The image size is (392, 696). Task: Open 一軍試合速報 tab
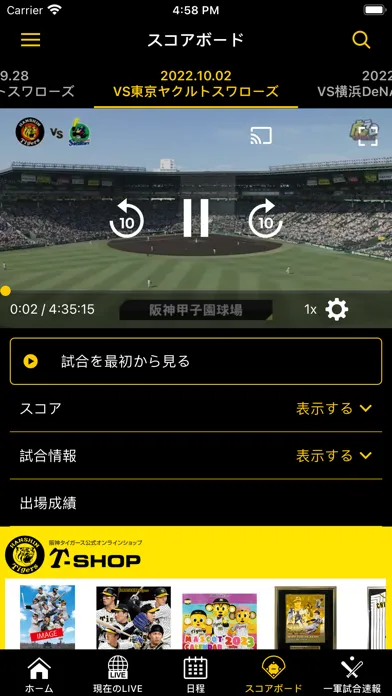point(352,675)
